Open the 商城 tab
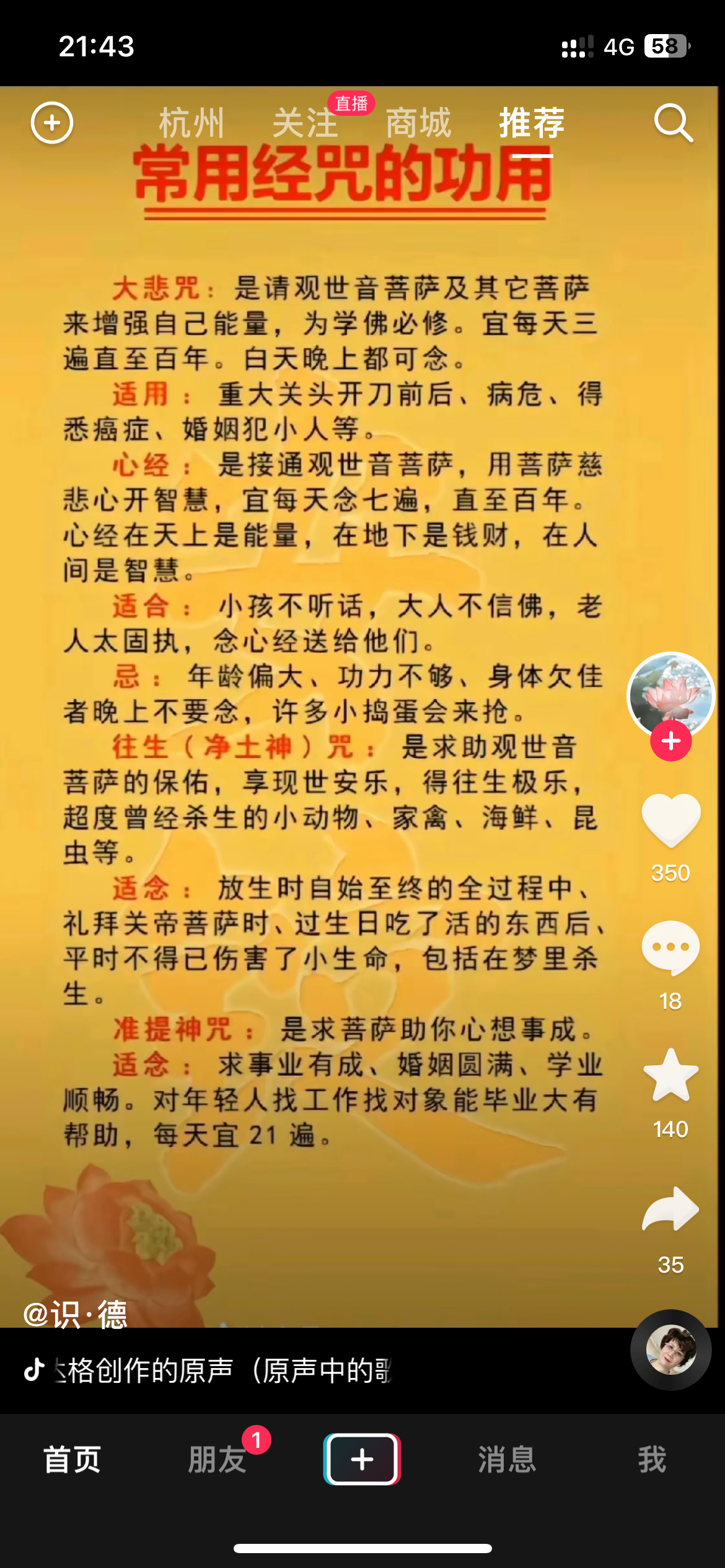This screenshot has height=1568, width=725. pos(418,123)
